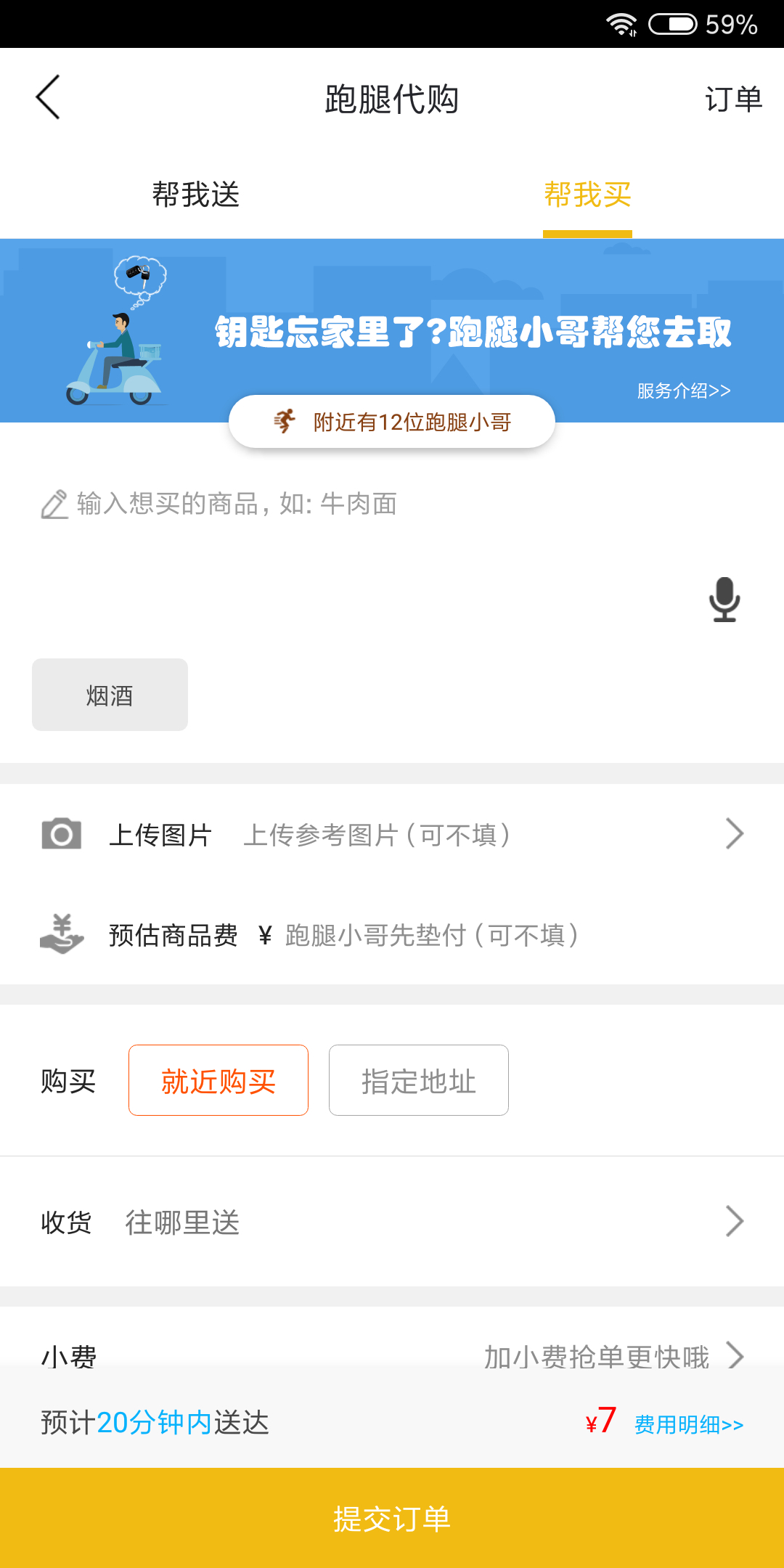Tap the pencil edit icon in the input area

(52, 504)
